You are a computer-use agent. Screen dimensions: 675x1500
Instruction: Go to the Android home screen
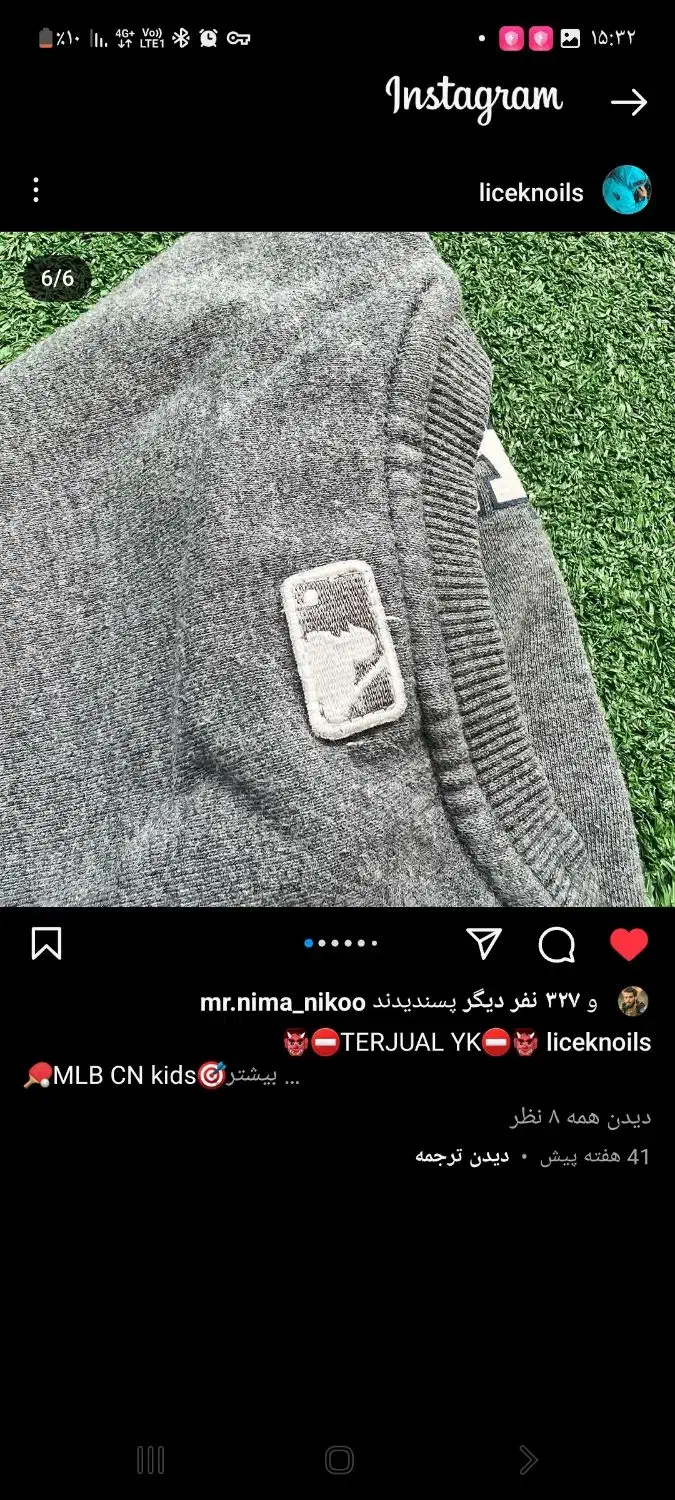tap(339, 1461)
